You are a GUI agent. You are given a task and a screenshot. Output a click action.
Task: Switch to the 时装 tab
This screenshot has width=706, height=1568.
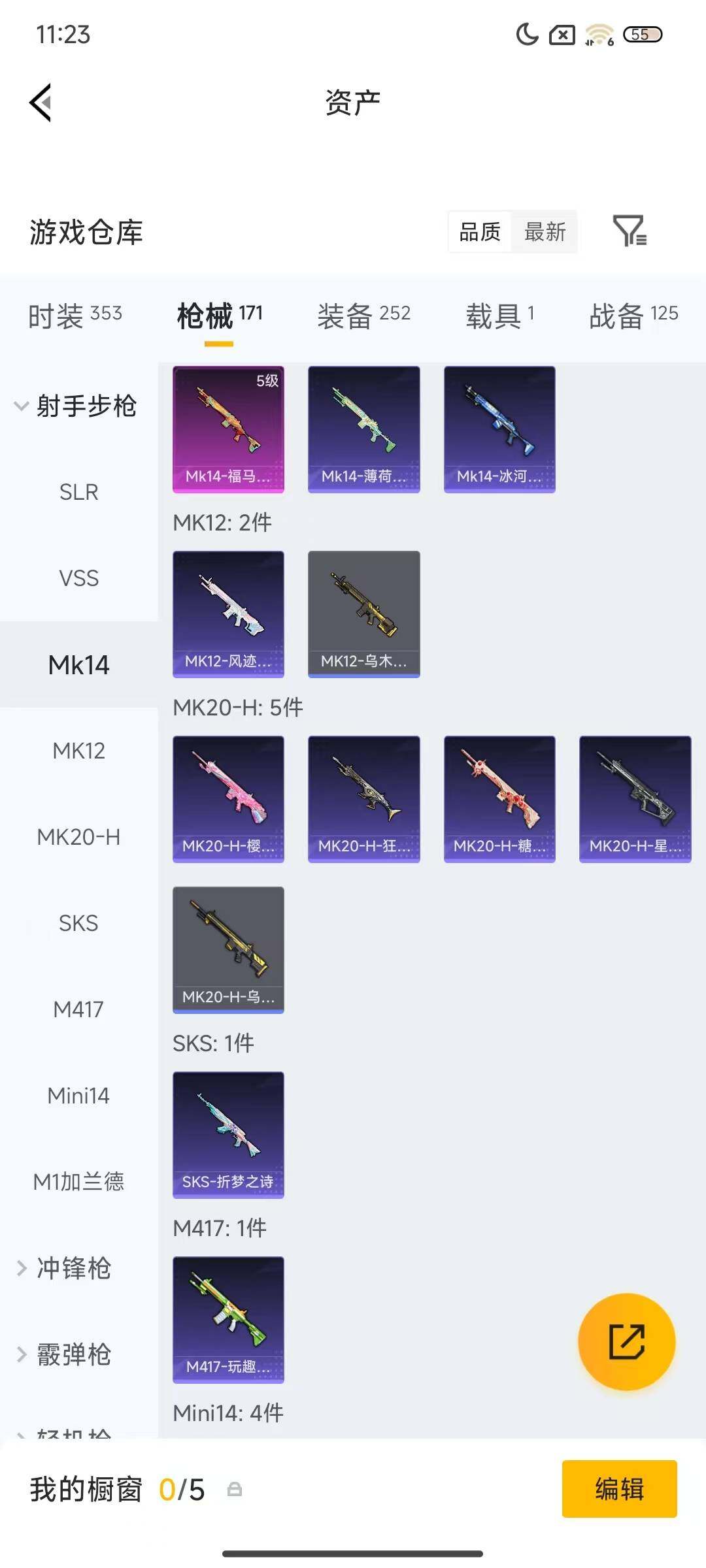[75, 316]
